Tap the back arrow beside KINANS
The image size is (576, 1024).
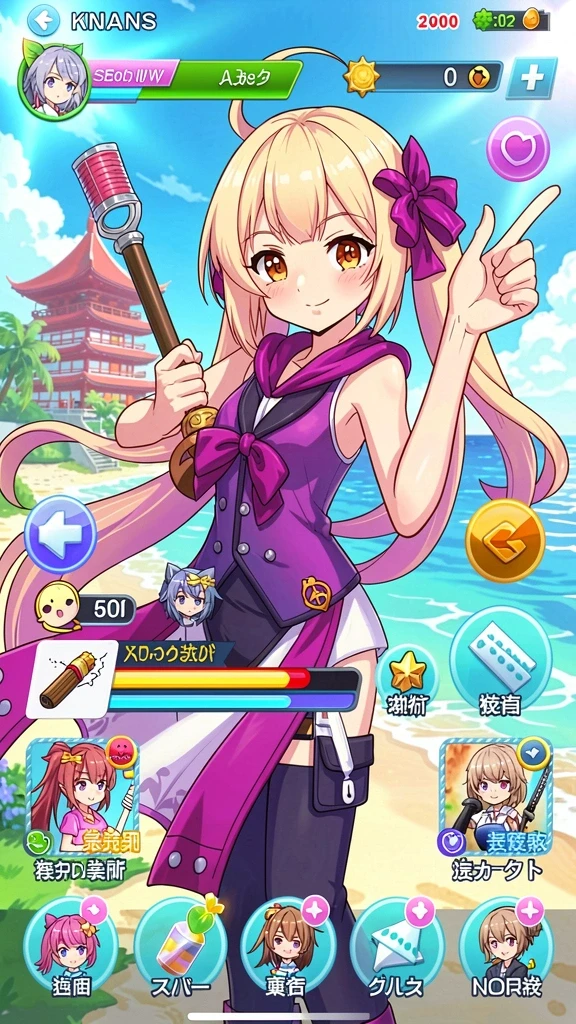(x=43, y=21)
